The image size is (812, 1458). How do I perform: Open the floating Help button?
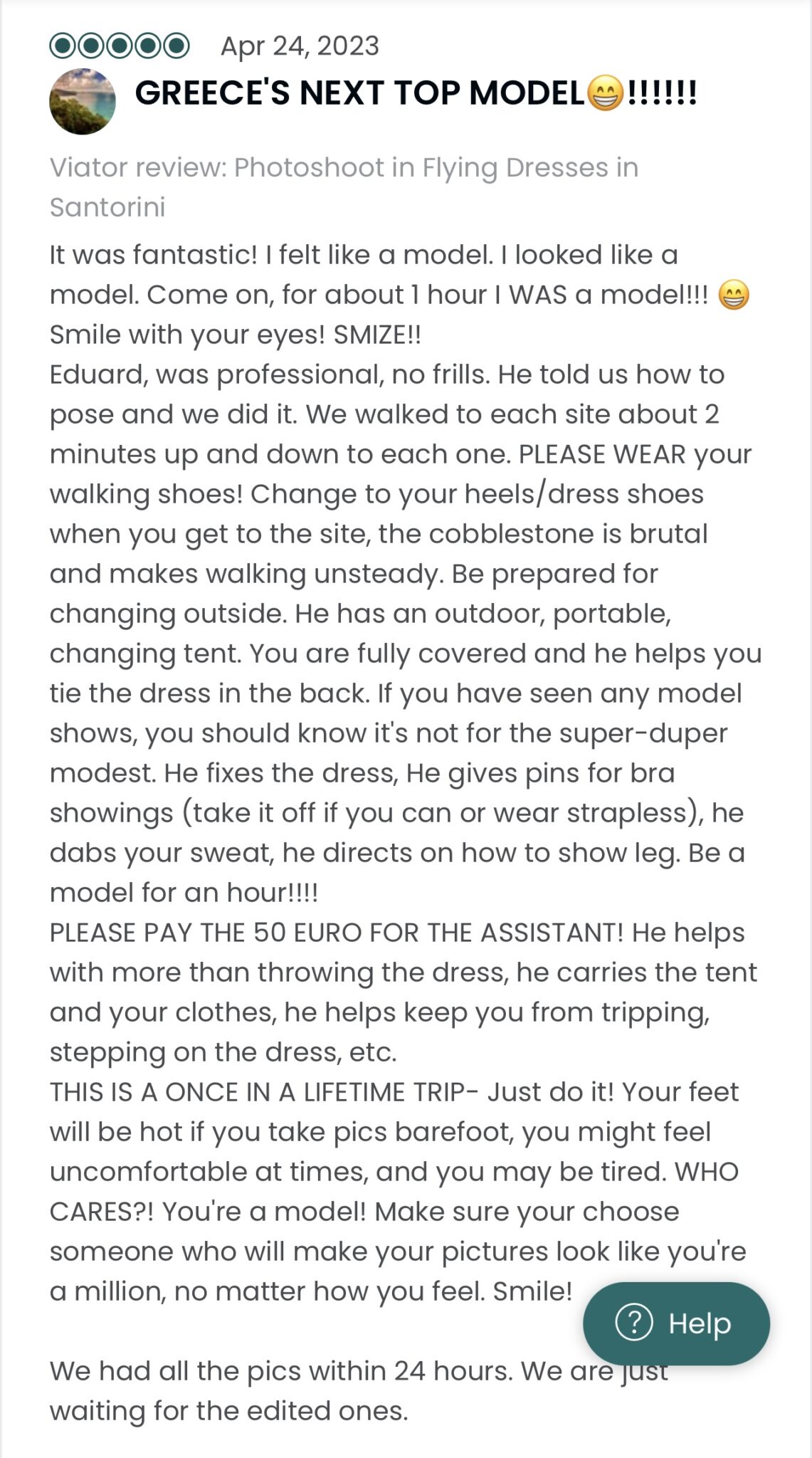[x=676, y=1323]
